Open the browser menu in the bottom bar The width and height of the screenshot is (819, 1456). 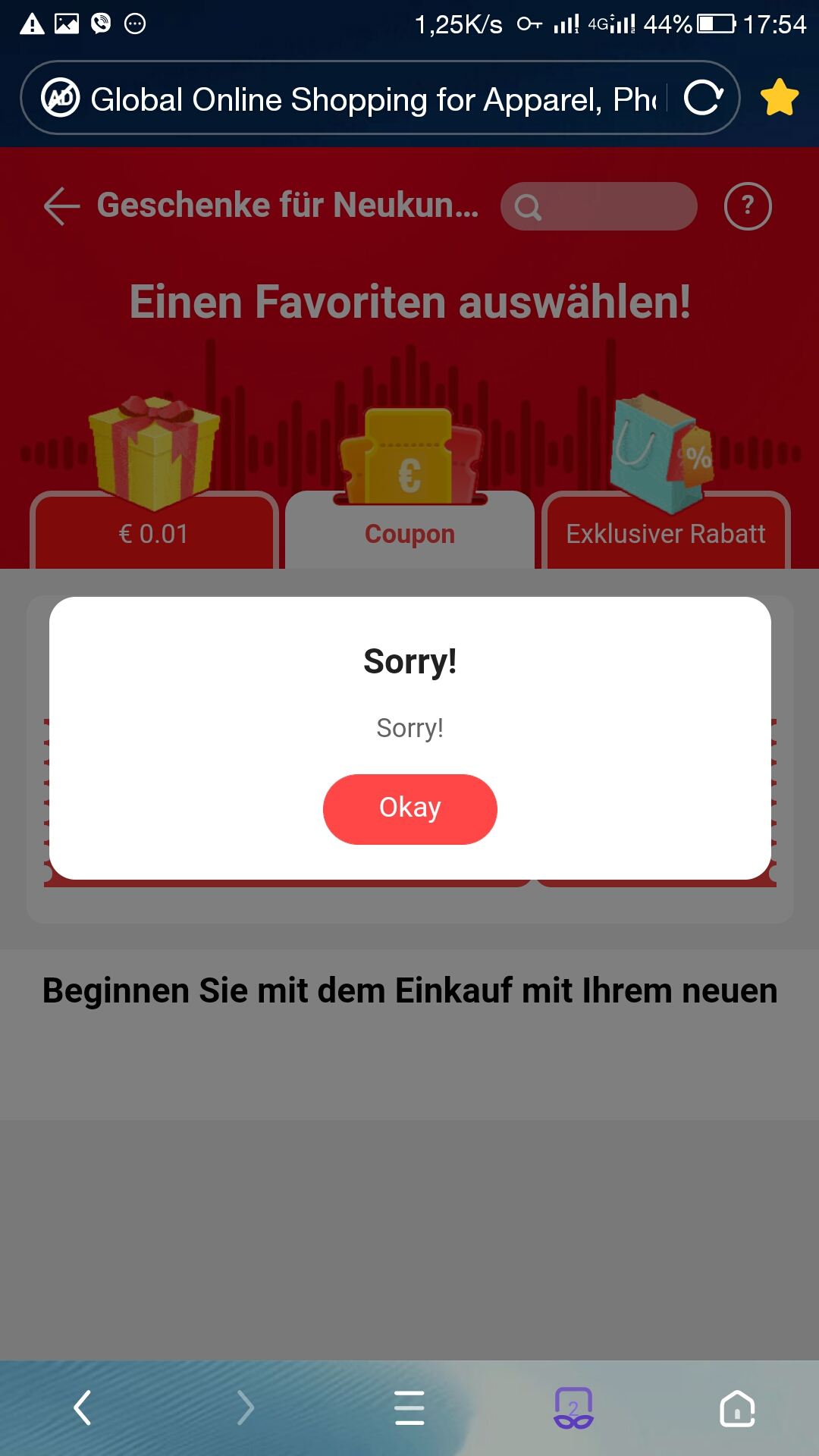pos(409,1408)
